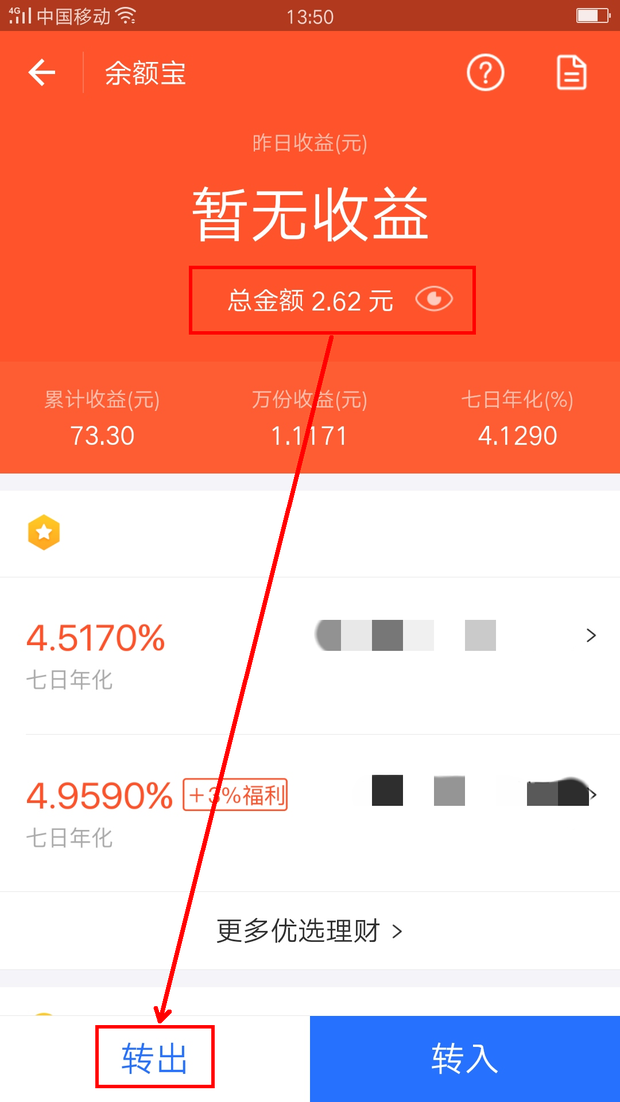Viewport: 620px width, 1102px height.
Task: Hide total amount with the eye icon
Action: 434,300
